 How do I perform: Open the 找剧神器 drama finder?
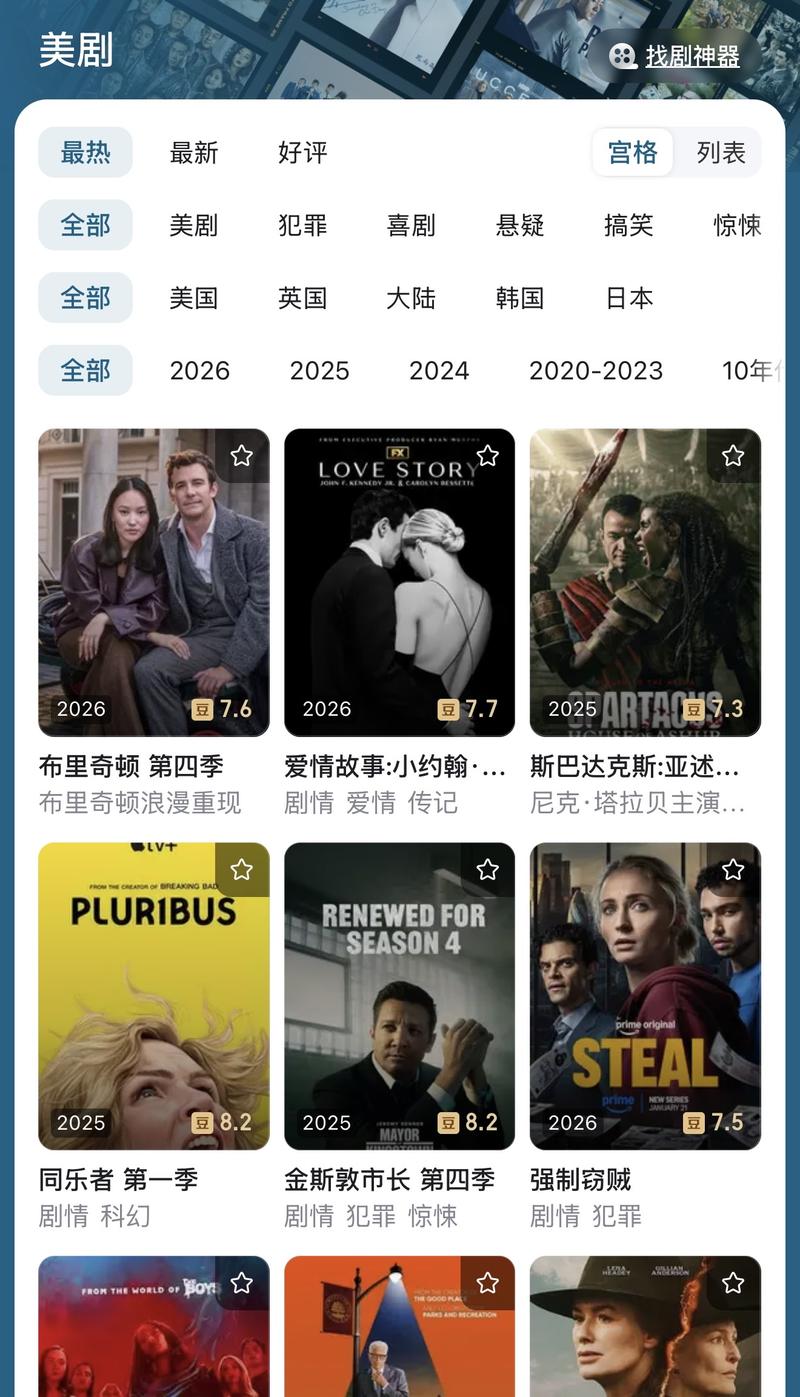pyautogui.click(x=677, y=56)
